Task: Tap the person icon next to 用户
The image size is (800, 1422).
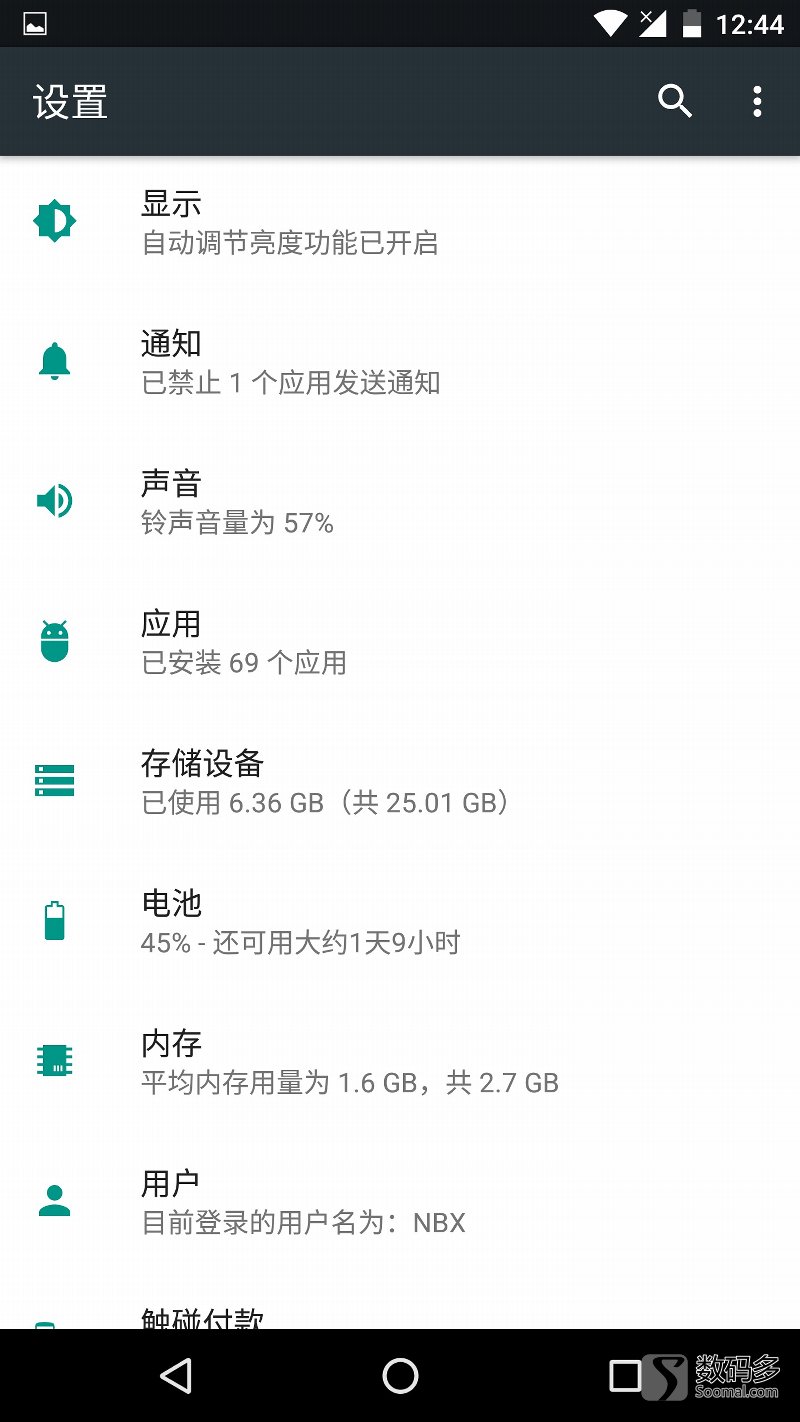Action: tap(55, 1200)
